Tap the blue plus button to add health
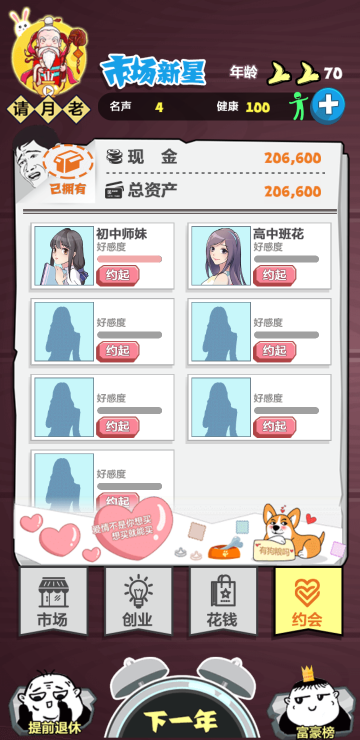360x740 pixels. (328, 106)
